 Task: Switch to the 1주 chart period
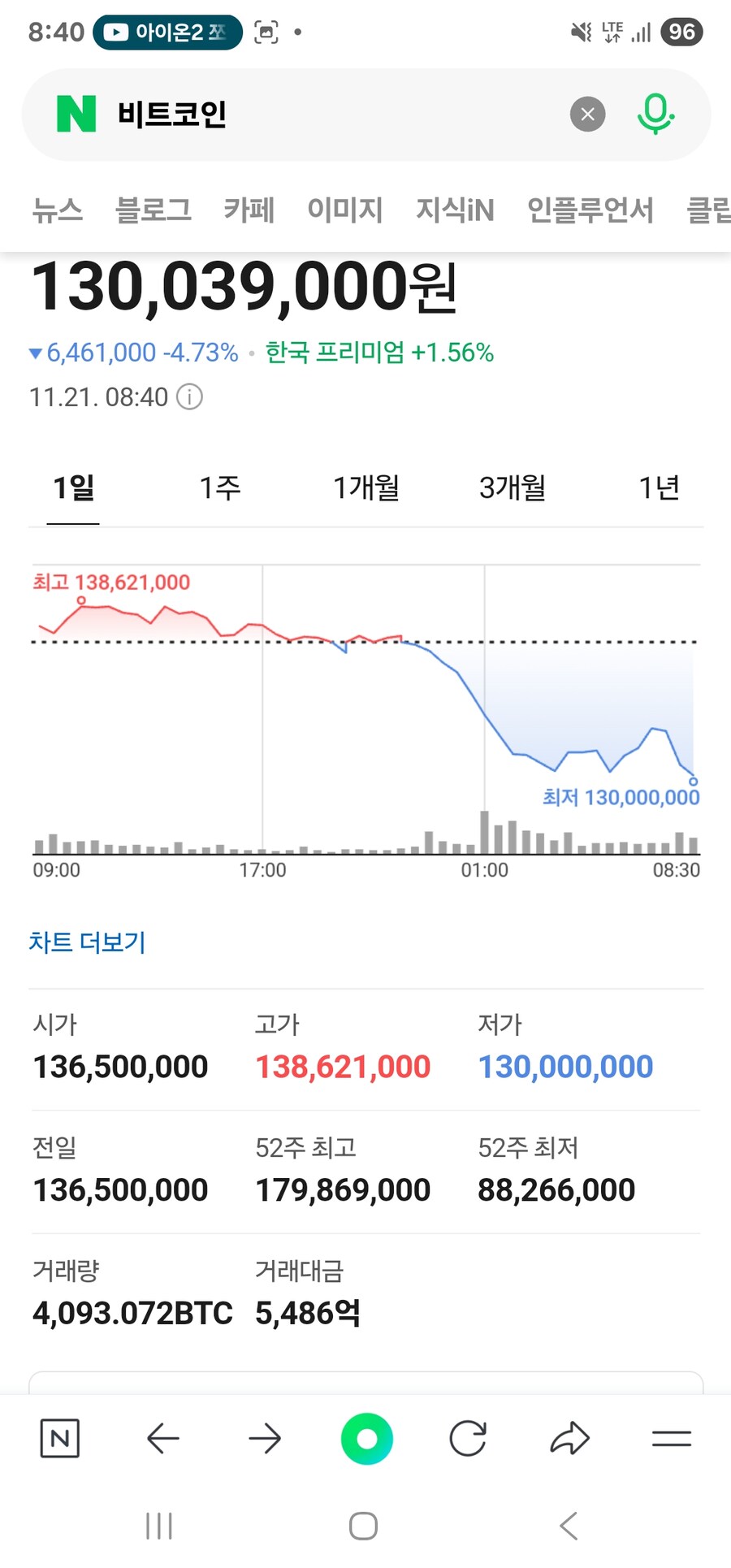[218, 487]
